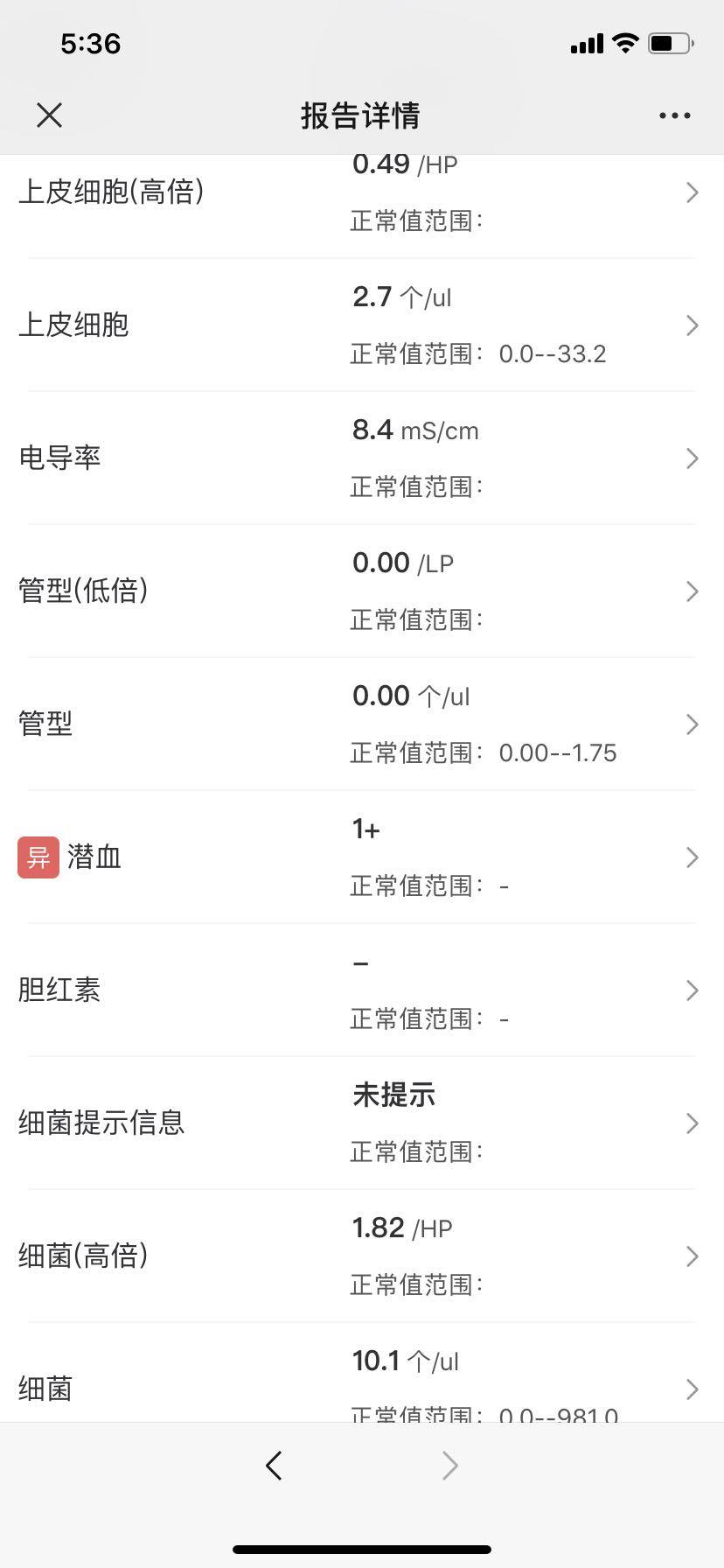The height and width of the screenshot is (1568, 724).
Task: Close the report details page
Action: click(49, 115)
